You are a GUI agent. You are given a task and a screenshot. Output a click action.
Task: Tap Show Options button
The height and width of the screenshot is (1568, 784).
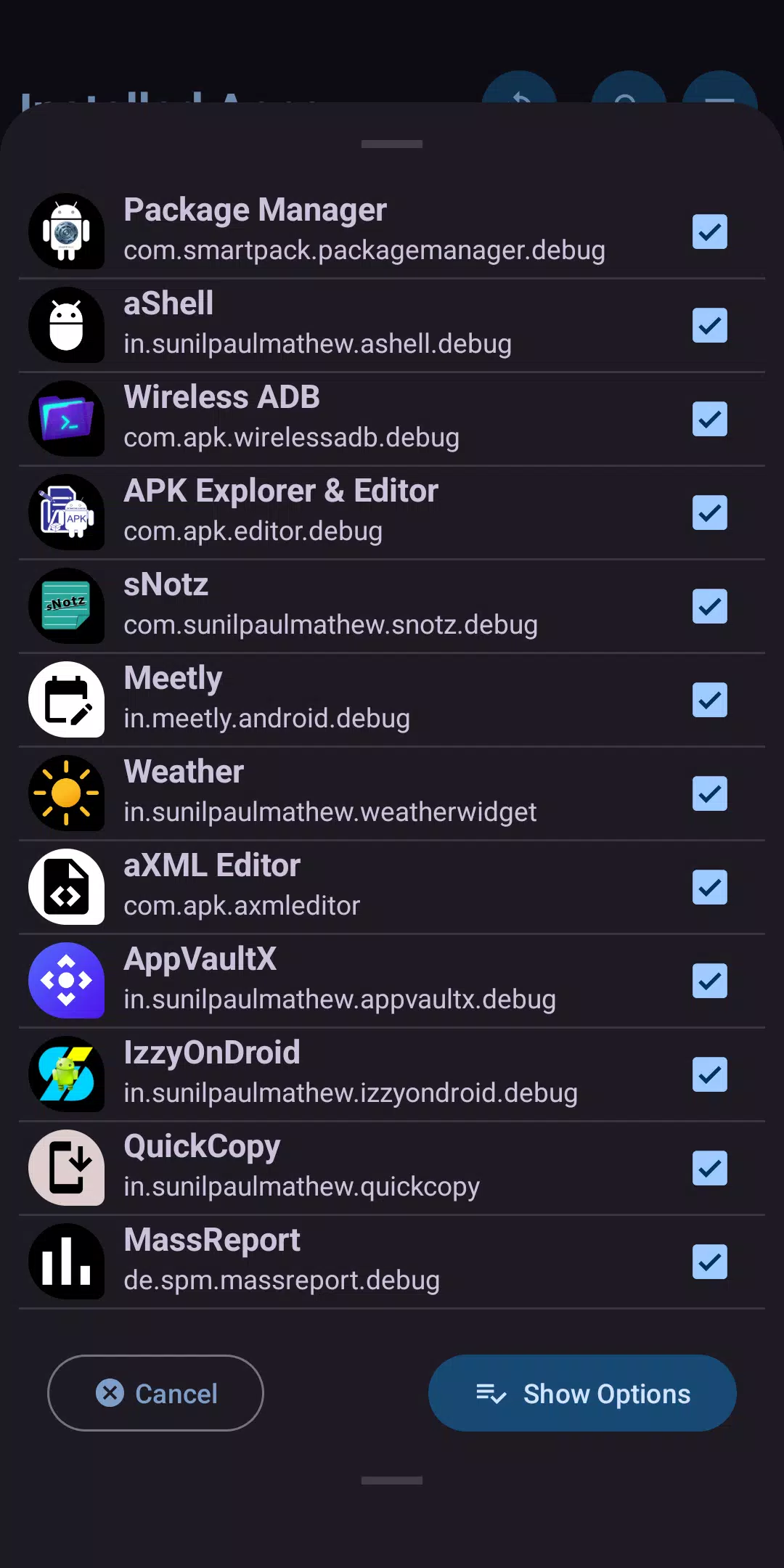pyautogui.click(x=582, y=1393)
